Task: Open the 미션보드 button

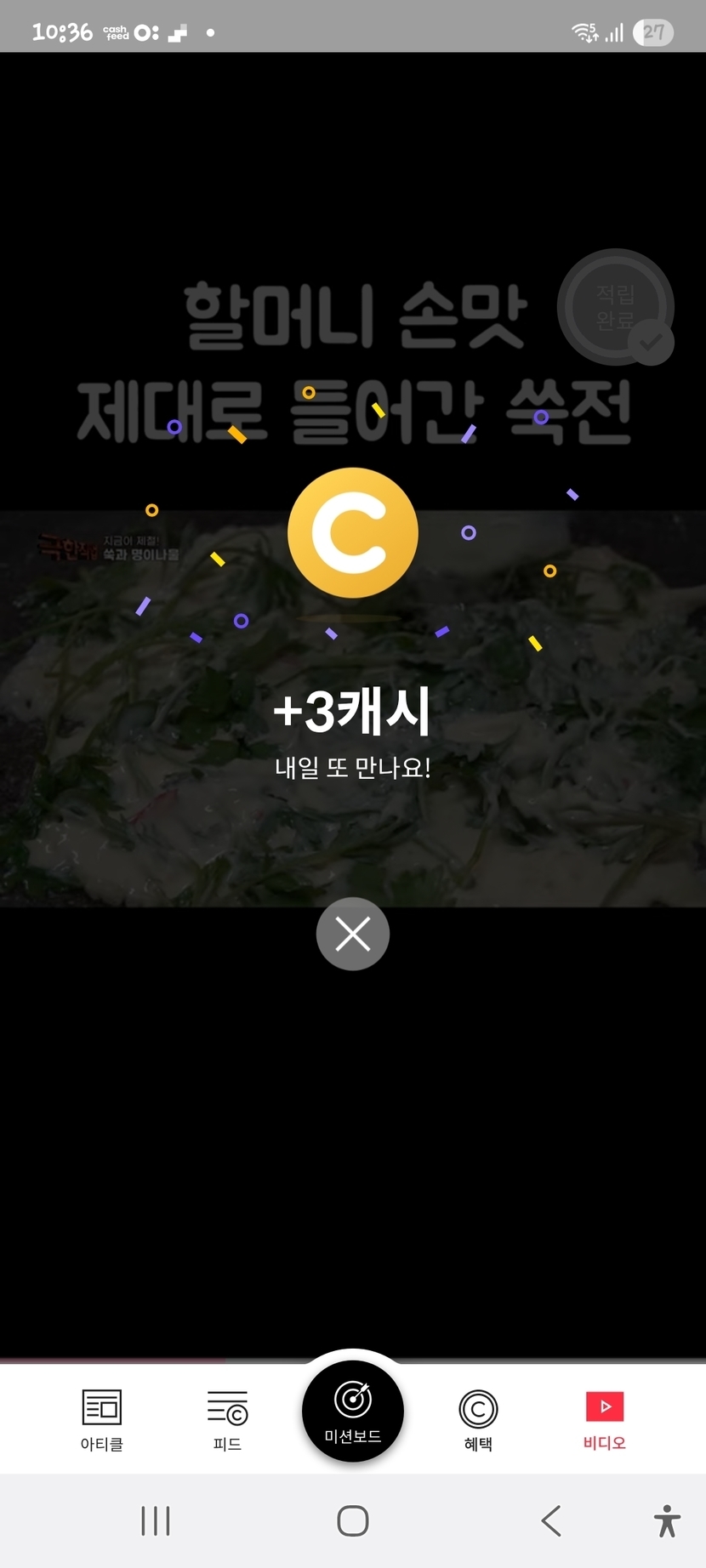Action: (353, 1412)
